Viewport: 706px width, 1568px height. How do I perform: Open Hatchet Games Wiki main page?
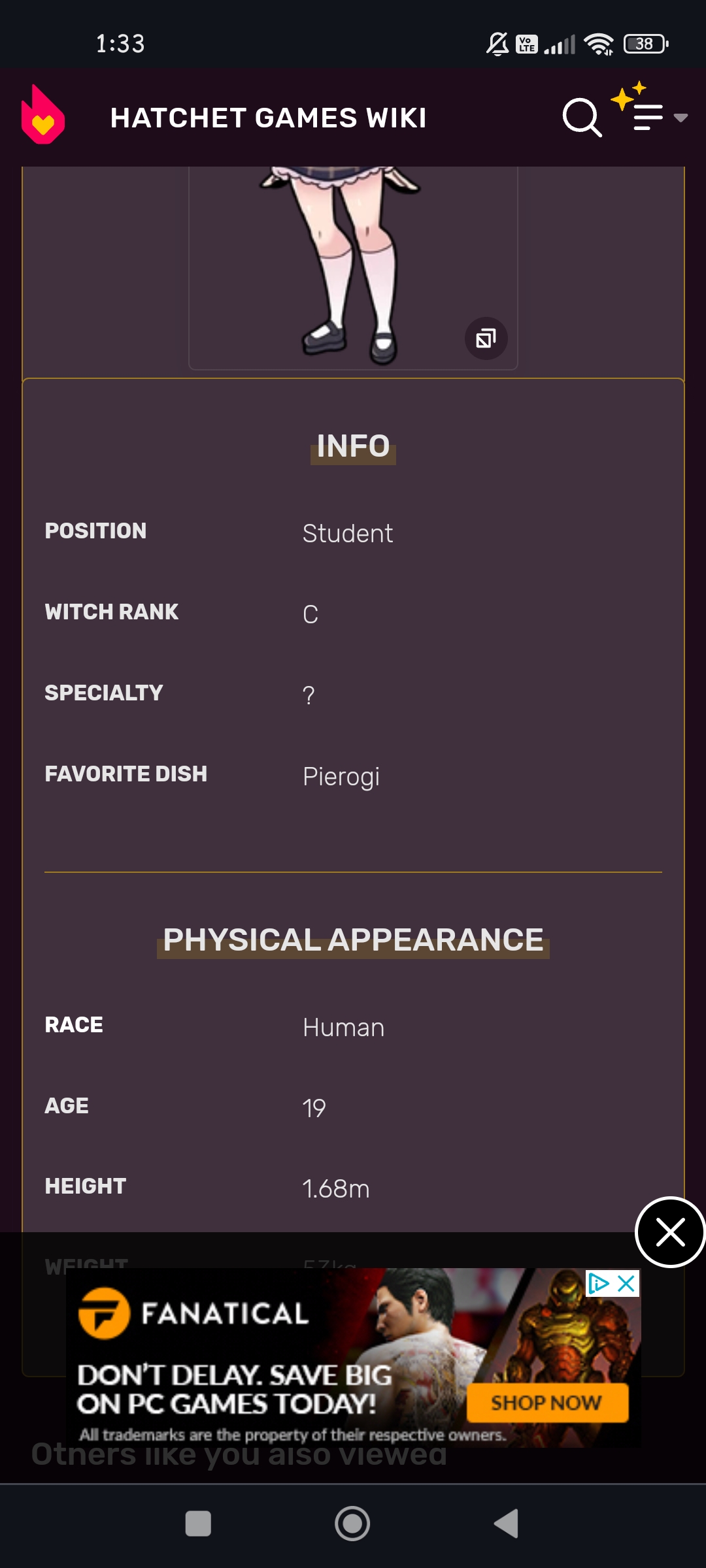point(268,118)
